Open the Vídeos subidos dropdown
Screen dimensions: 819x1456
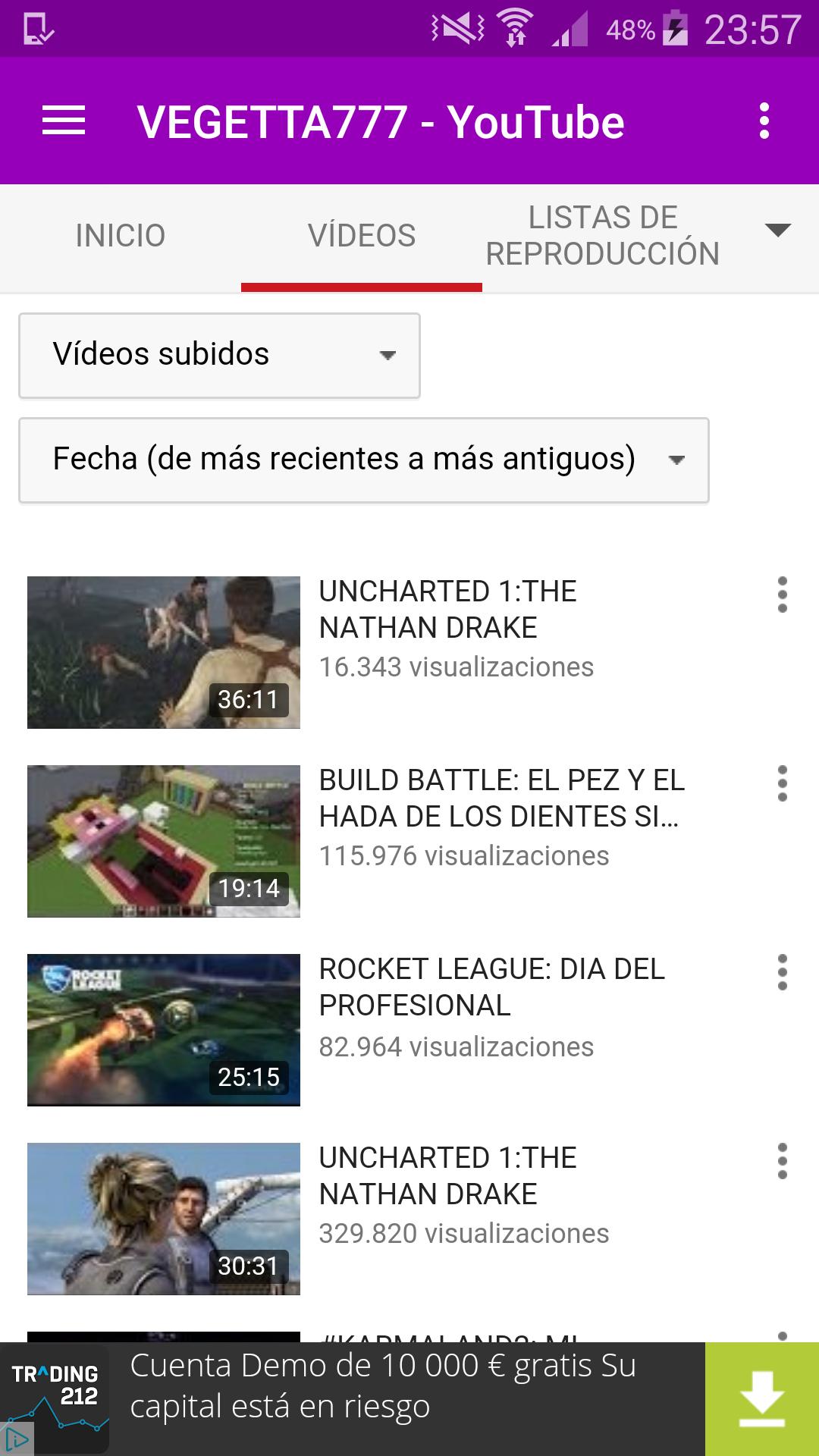click(219, 355)
